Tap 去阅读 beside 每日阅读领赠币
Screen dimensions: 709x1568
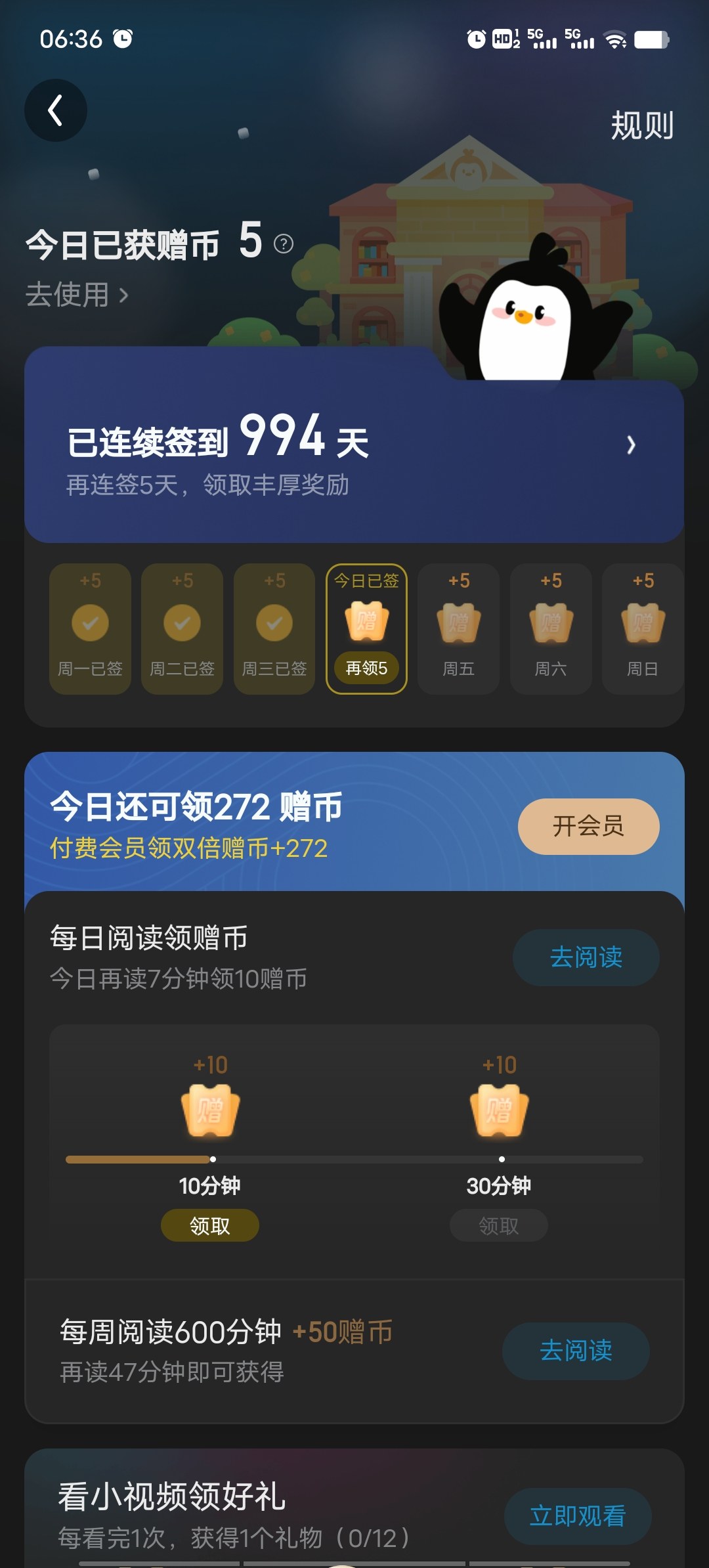pyautogui.click(x=586, y=957)
